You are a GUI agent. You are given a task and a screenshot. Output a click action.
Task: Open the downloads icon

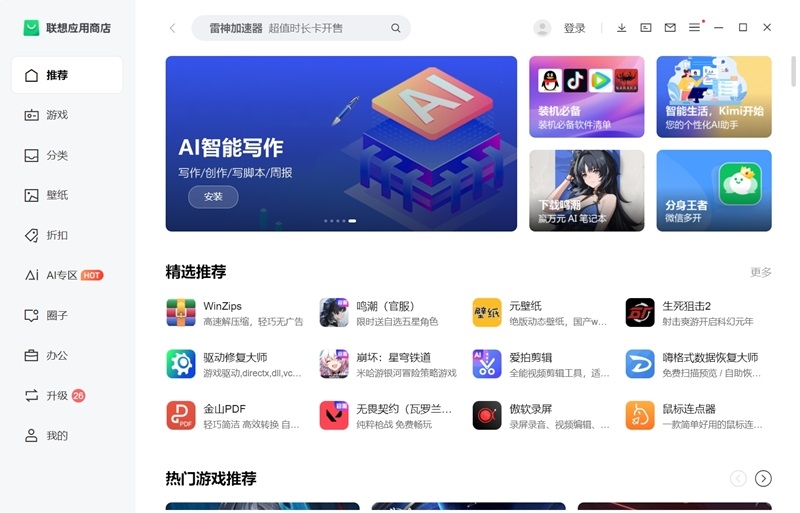coord(621,28)
